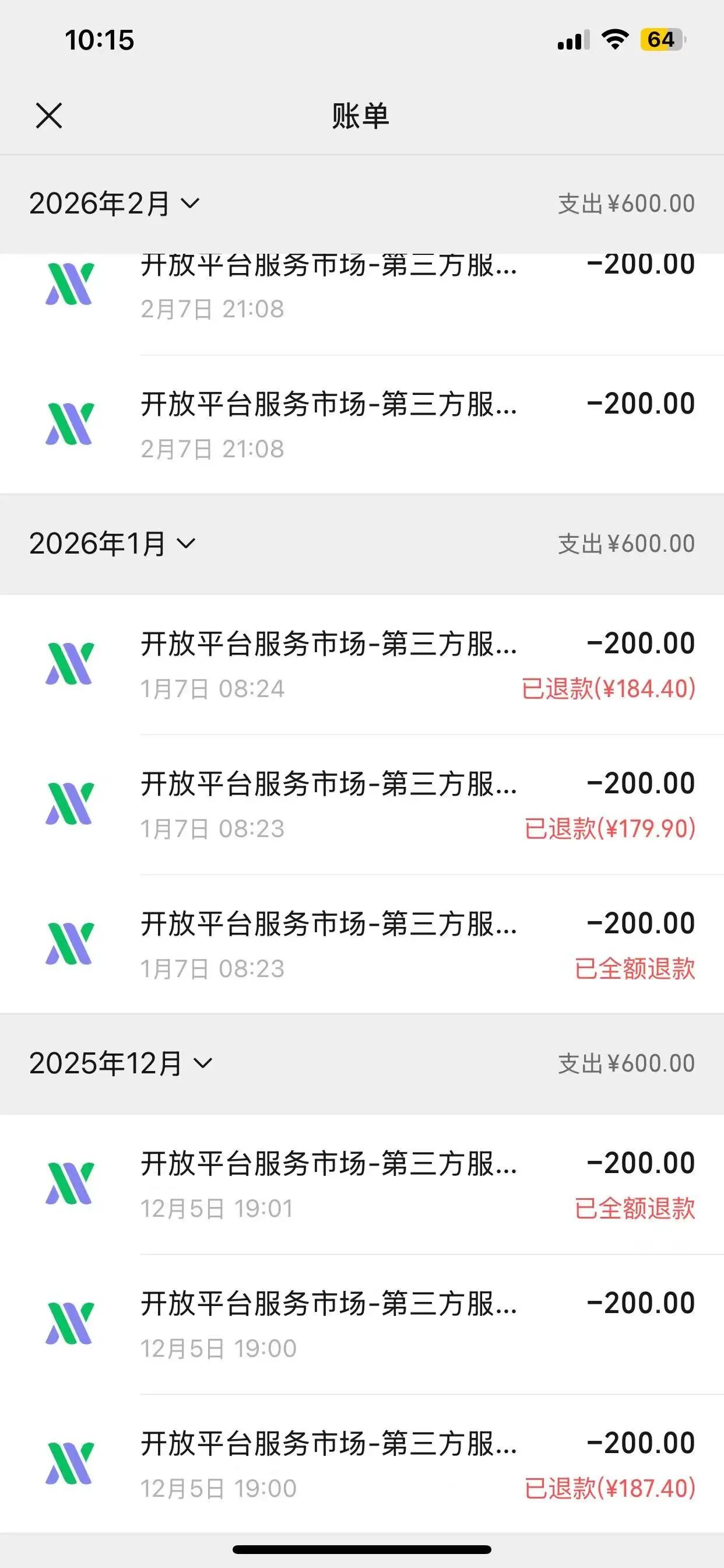
Task: Open the 1月7日 08:23 fully refunded transaction
Action: pyautogui.click(x=361, y=944)
